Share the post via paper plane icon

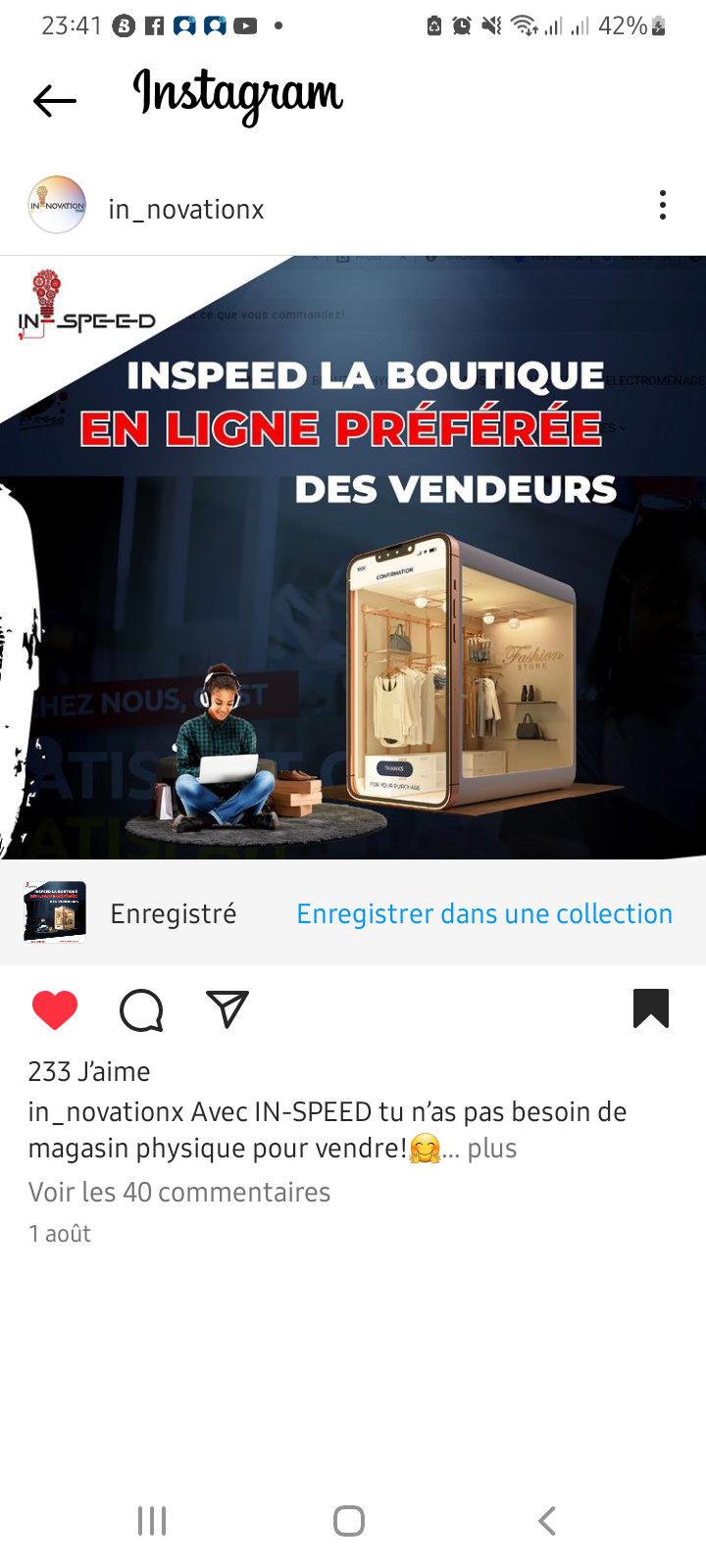point(227,1009)
